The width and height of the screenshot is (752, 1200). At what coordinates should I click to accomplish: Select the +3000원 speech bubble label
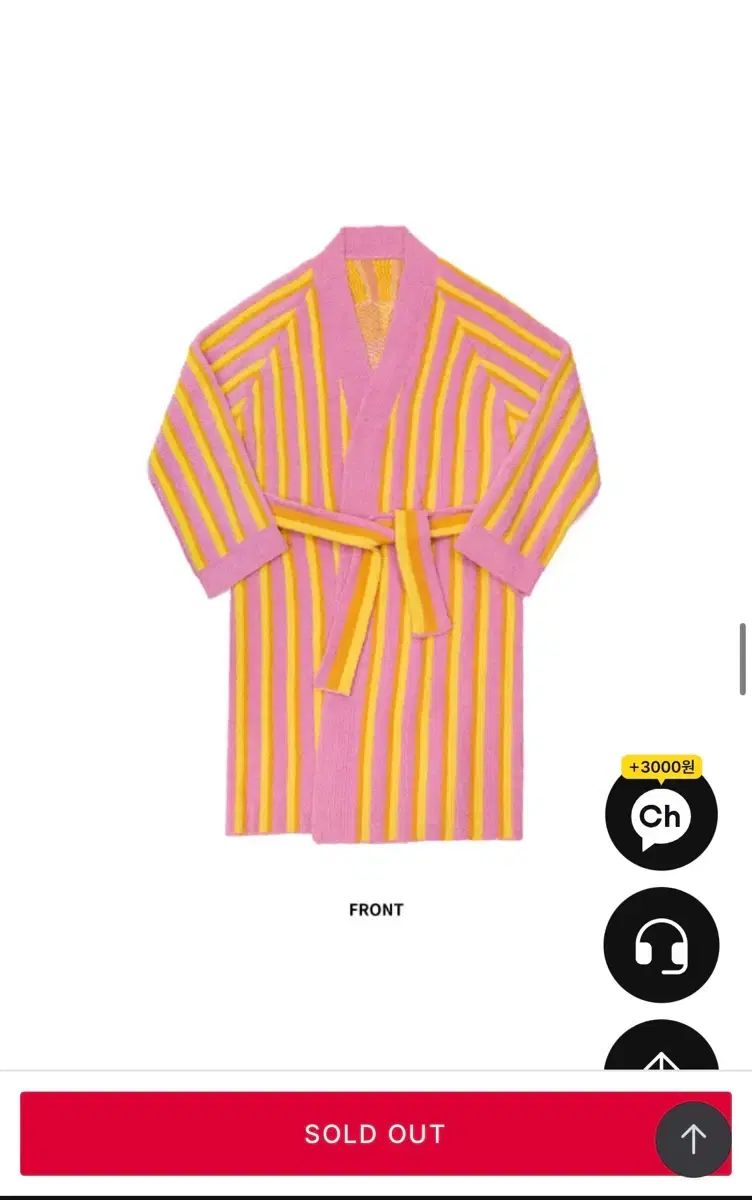point(661,765)
